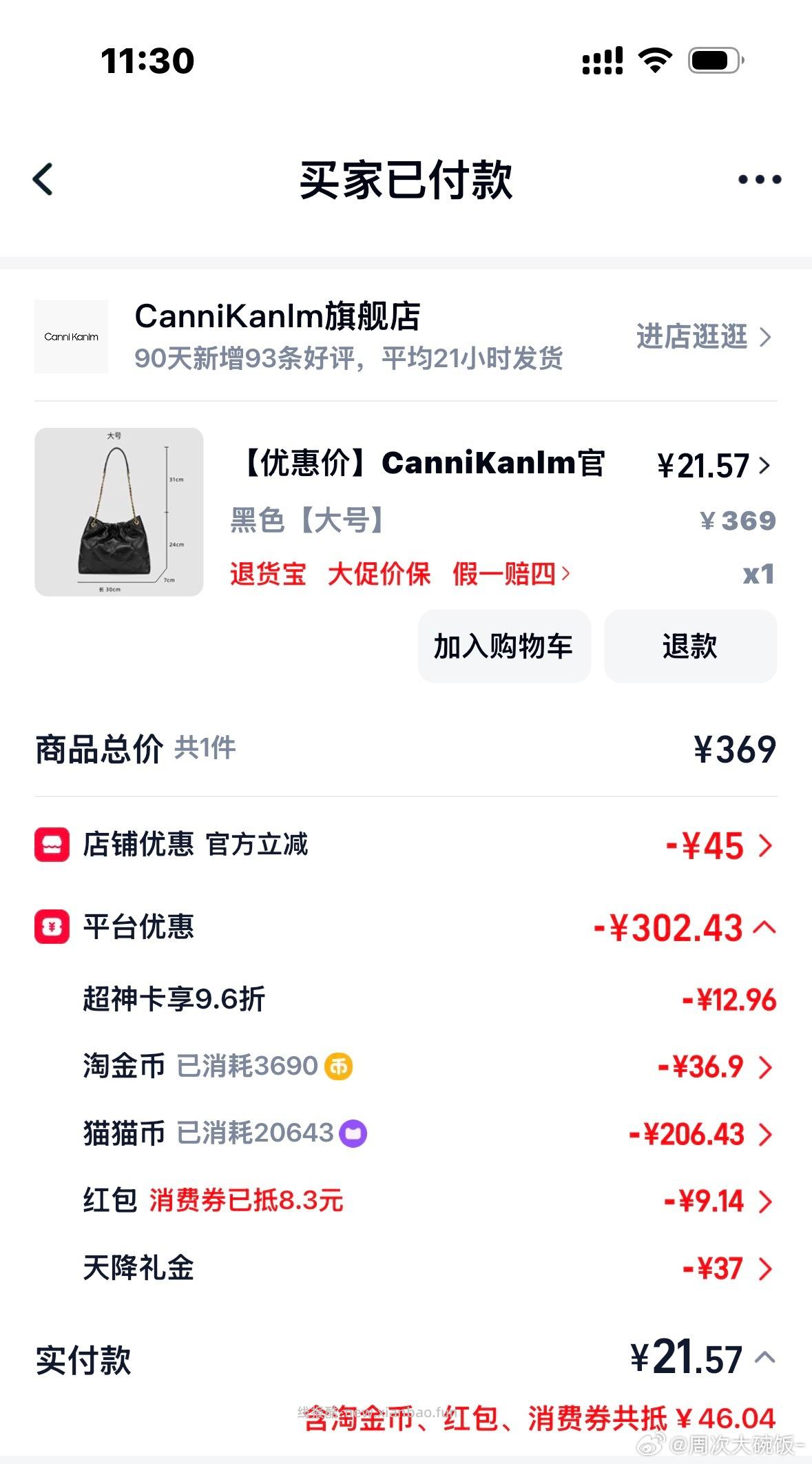Click the purple cat coin icon next to 猫猫币

353,1133
